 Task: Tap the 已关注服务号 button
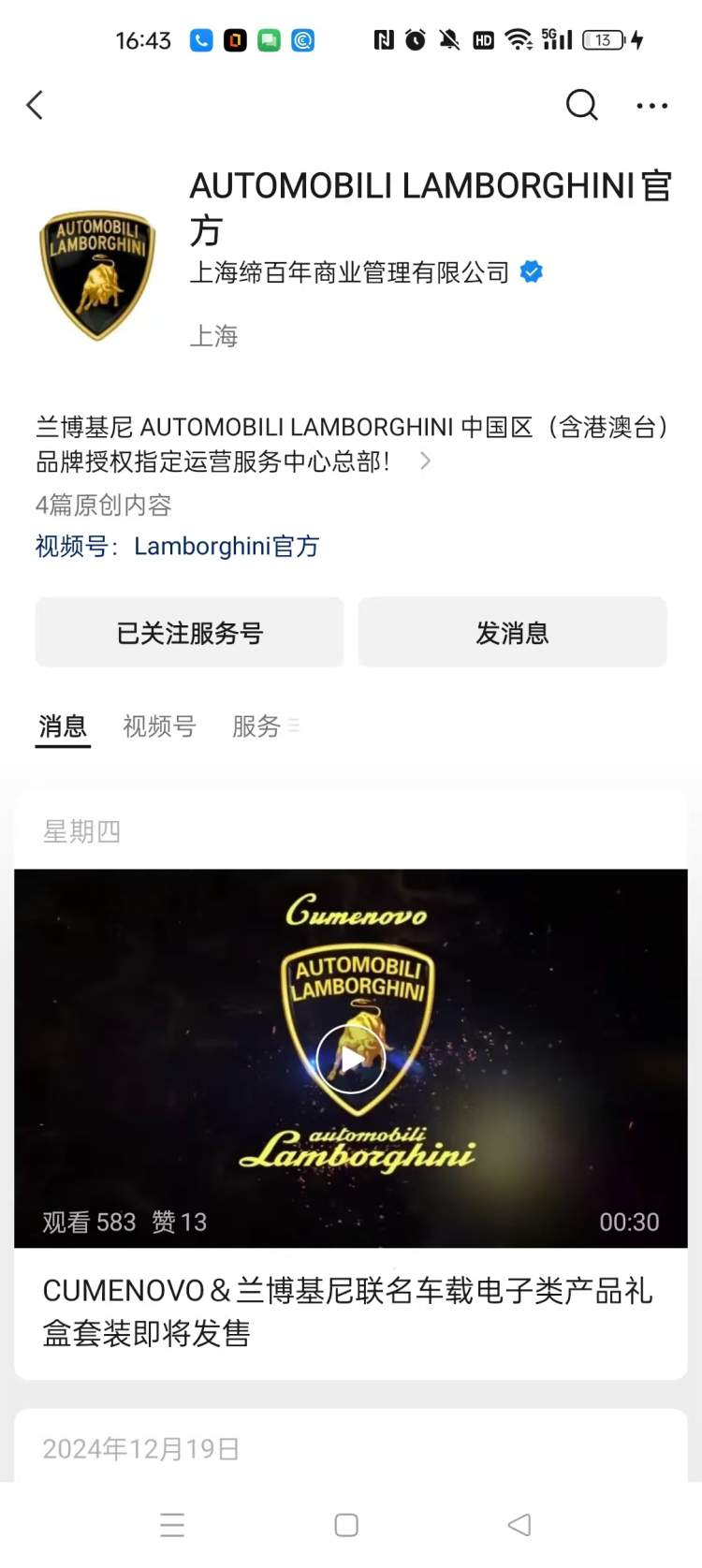pos(190,633)
